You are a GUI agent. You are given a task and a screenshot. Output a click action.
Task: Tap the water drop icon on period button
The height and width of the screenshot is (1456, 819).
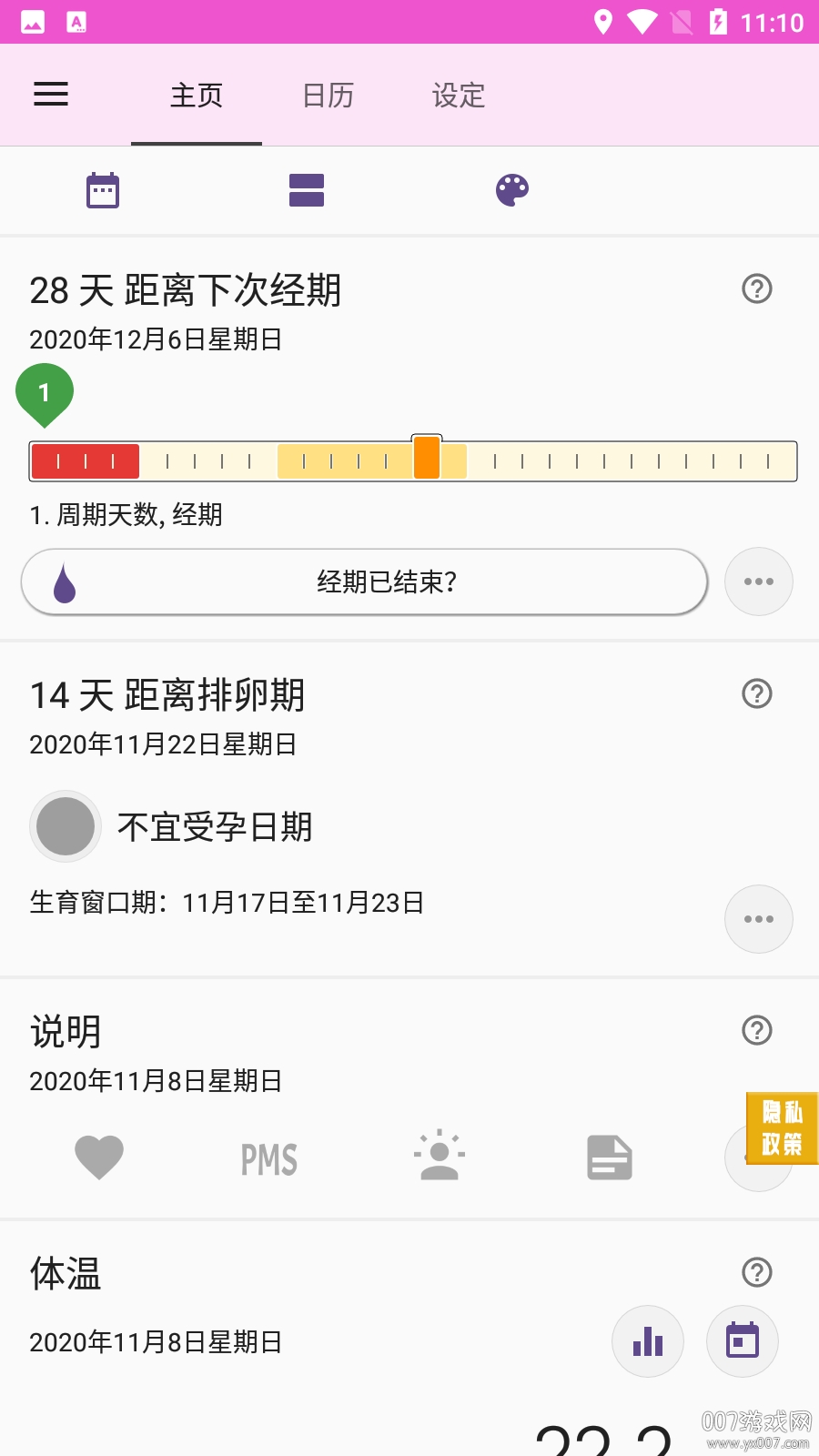[x=63, y=581]
